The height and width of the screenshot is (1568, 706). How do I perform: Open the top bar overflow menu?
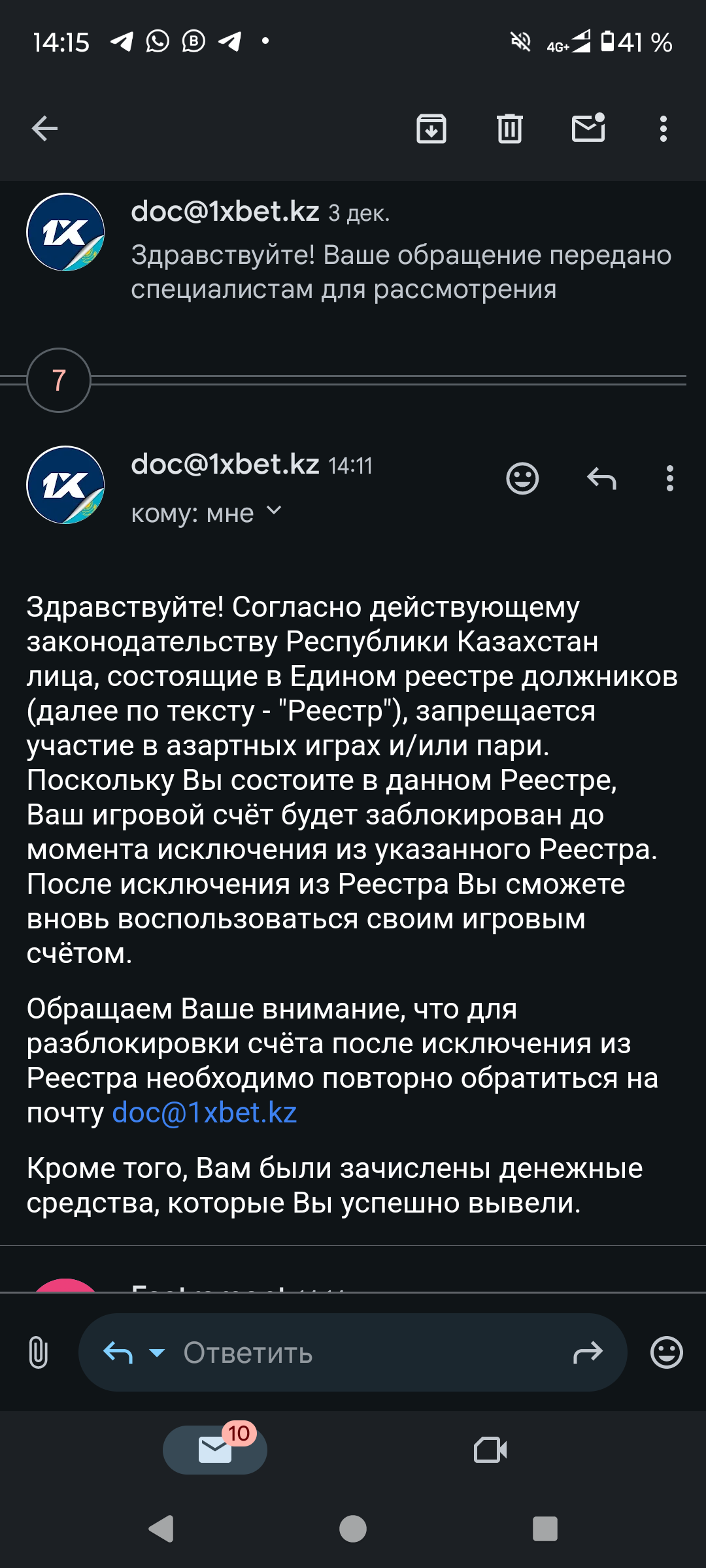click(664, 129)
